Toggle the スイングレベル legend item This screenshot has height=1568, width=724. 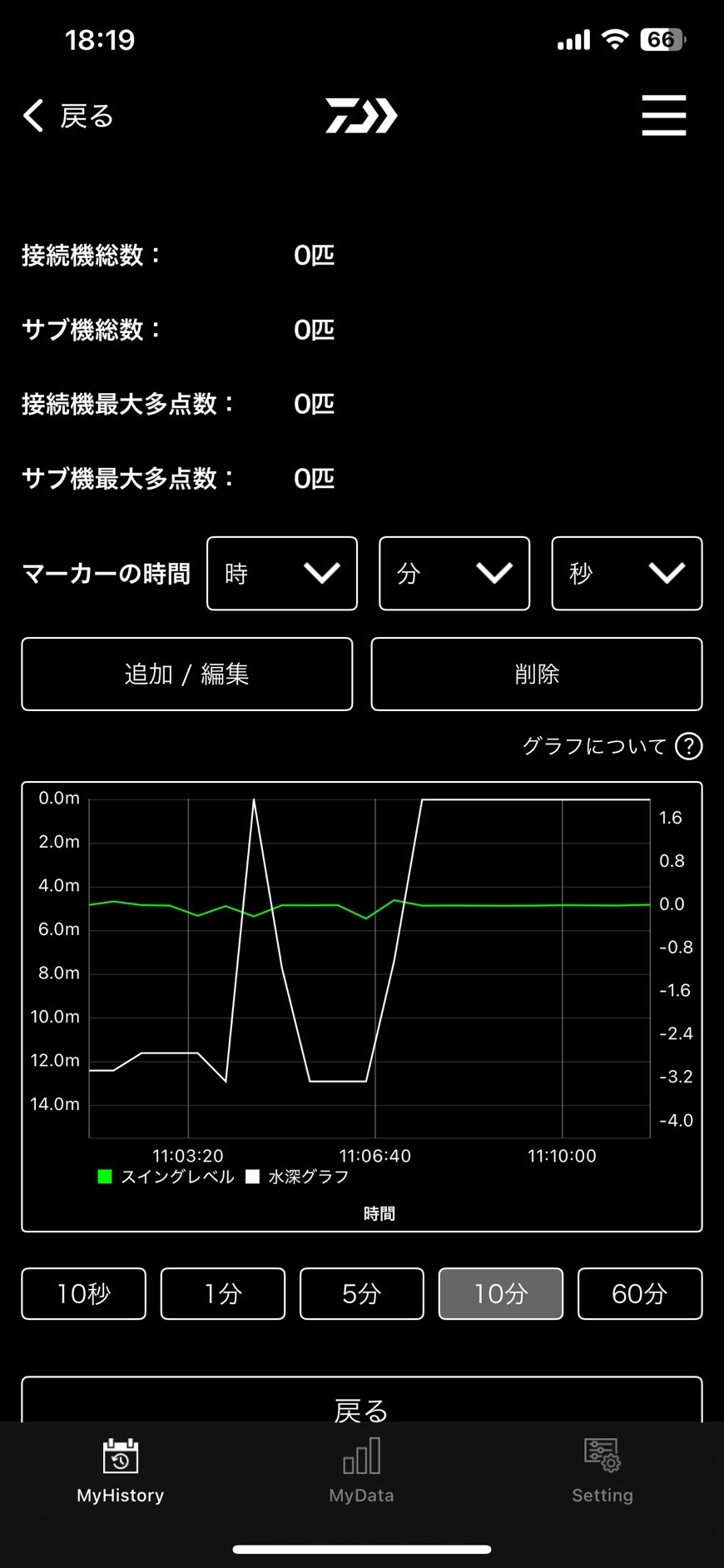tap(166, 1177)
